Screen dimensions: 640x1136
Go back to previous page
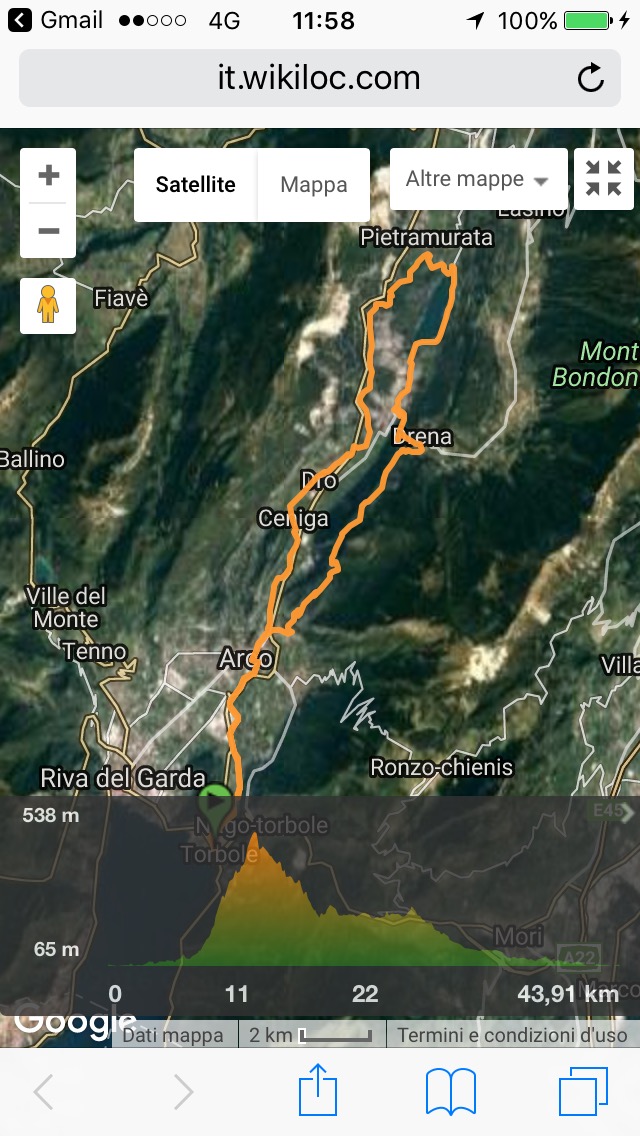pyautogui.click(x=44, y=1091)
